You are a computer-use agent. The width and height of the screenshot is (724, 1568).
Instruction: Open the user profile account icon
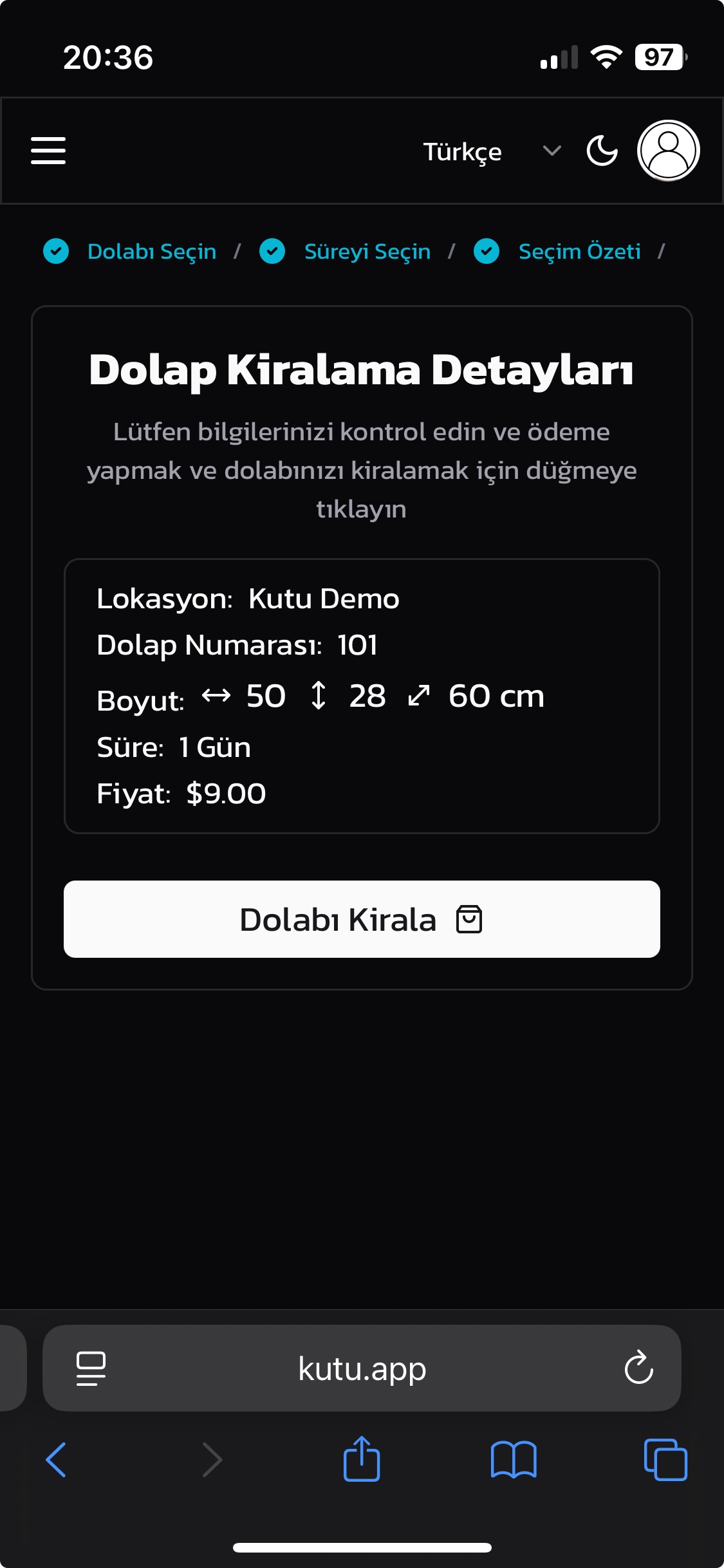668,150
